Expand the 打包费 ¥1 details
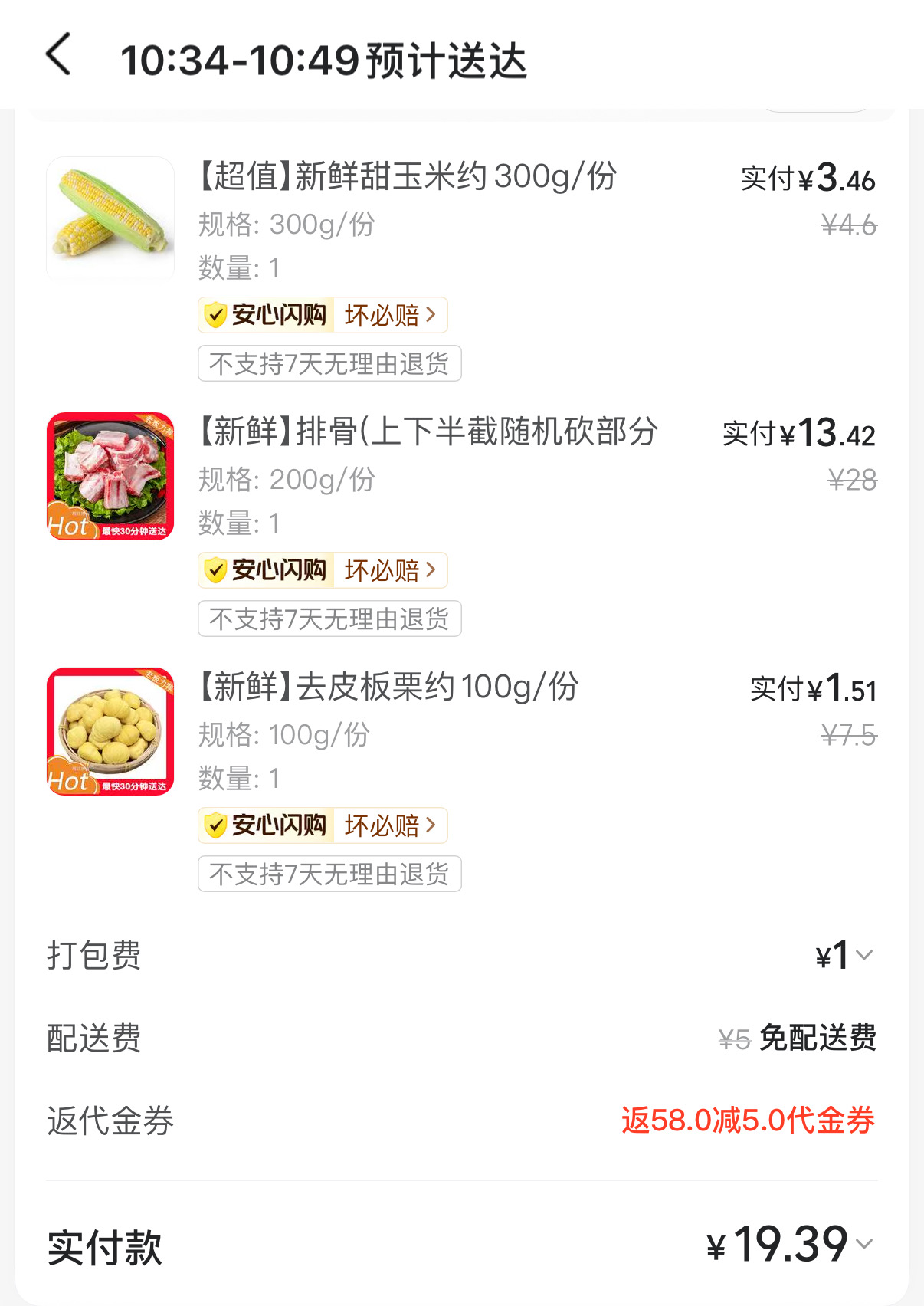 click(x=863, y=955)
